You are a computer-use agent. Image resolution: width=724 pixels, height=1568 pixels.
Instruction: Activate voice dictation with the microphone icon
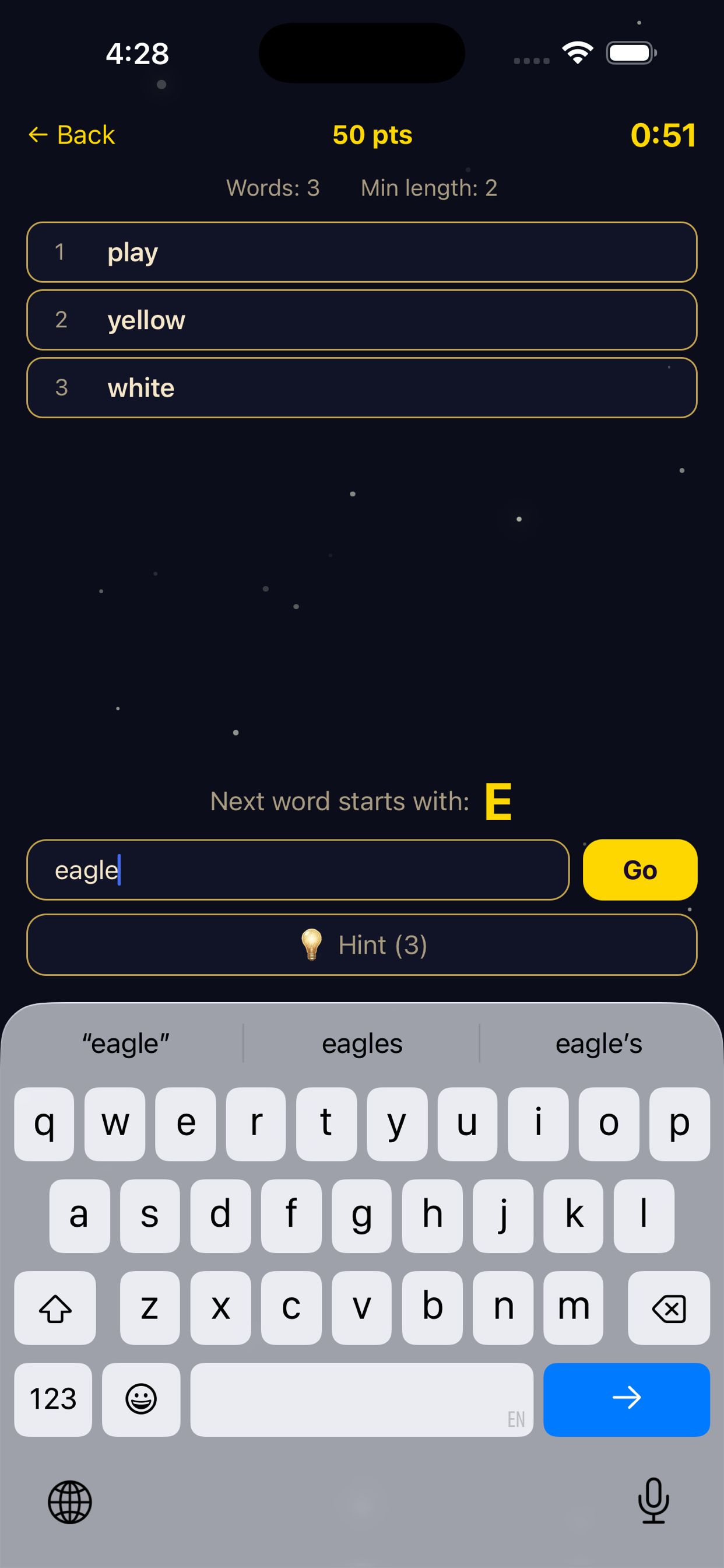pos(653,1502)
